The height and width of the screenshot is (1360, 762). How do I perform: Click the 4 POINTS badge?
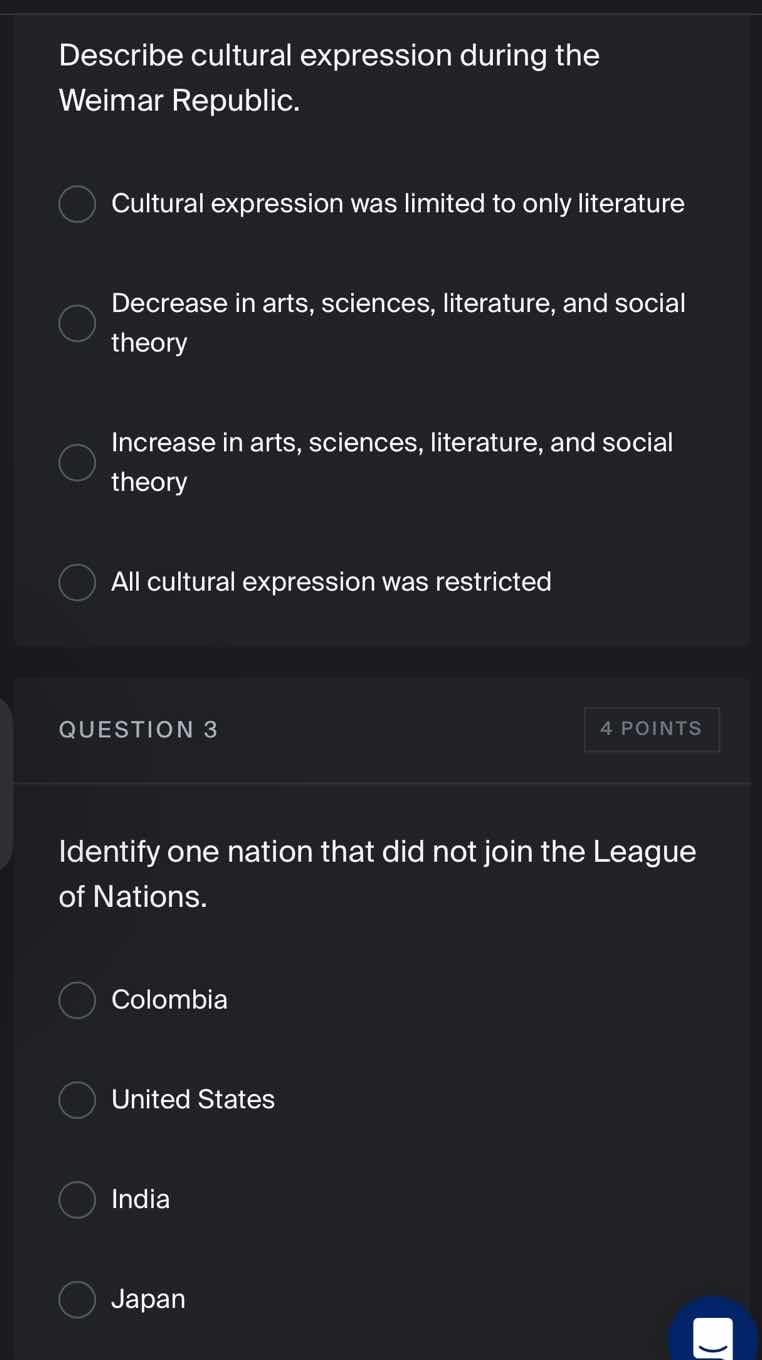[x=652, y=729]
